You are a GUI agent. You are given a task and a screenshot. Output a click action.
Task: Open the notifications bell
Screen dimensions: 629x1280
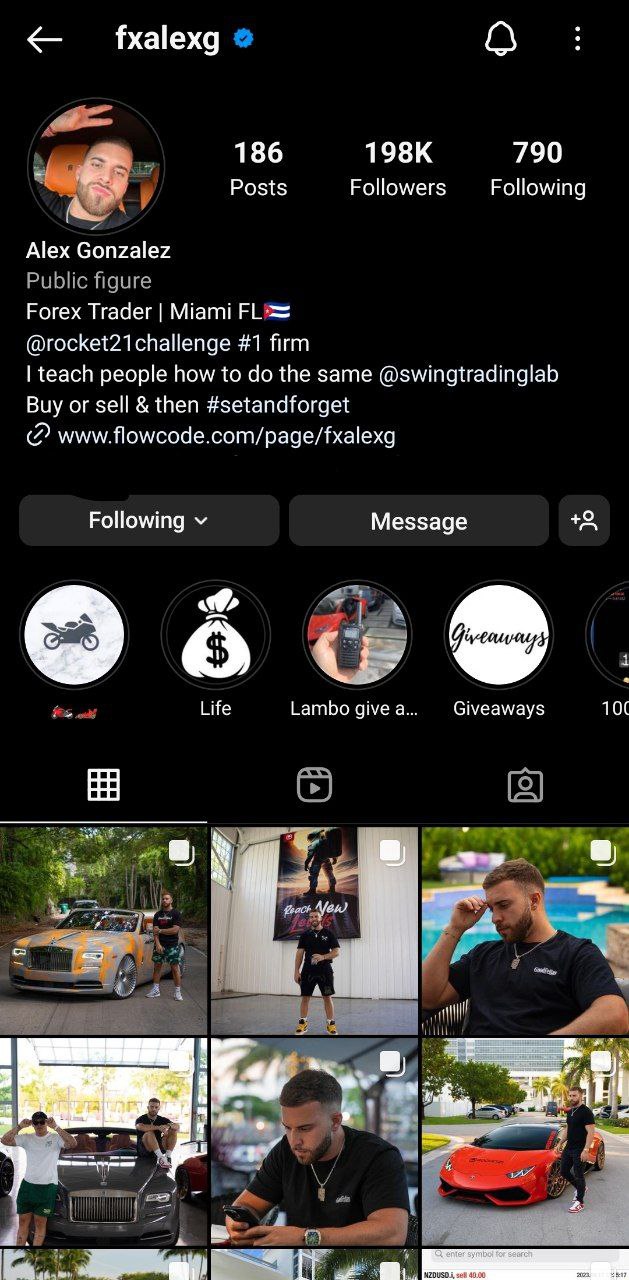tap(500, 39)
